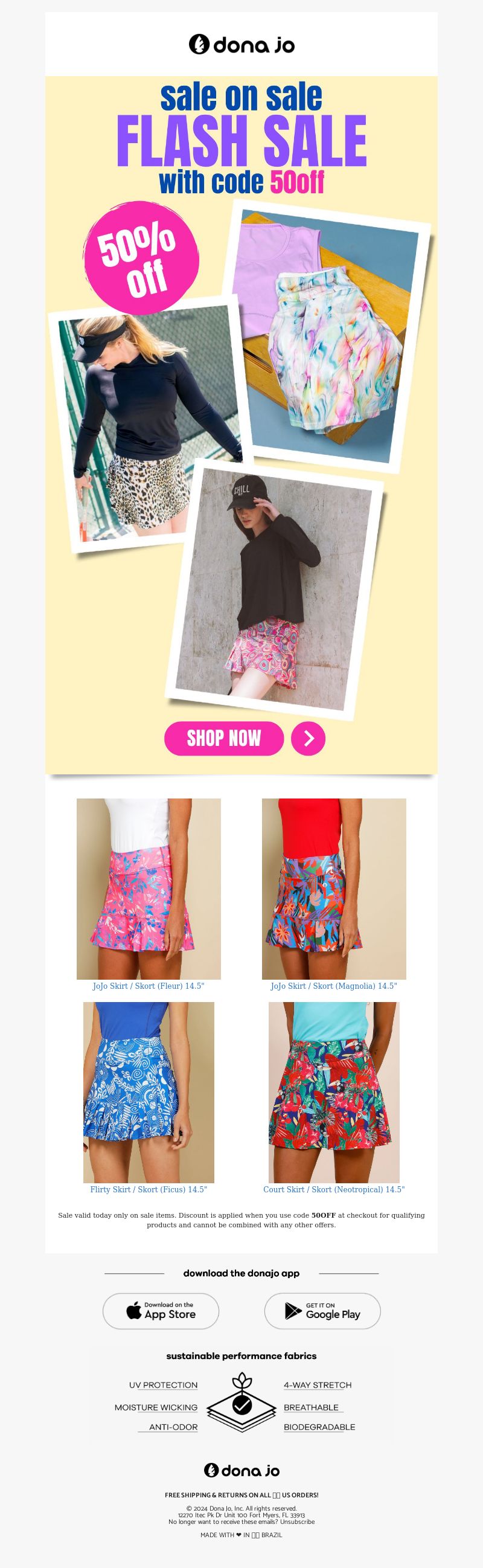
Task: Open the Court Skirt / Skort (Neotropical) link
Action: pos(334,1189)
